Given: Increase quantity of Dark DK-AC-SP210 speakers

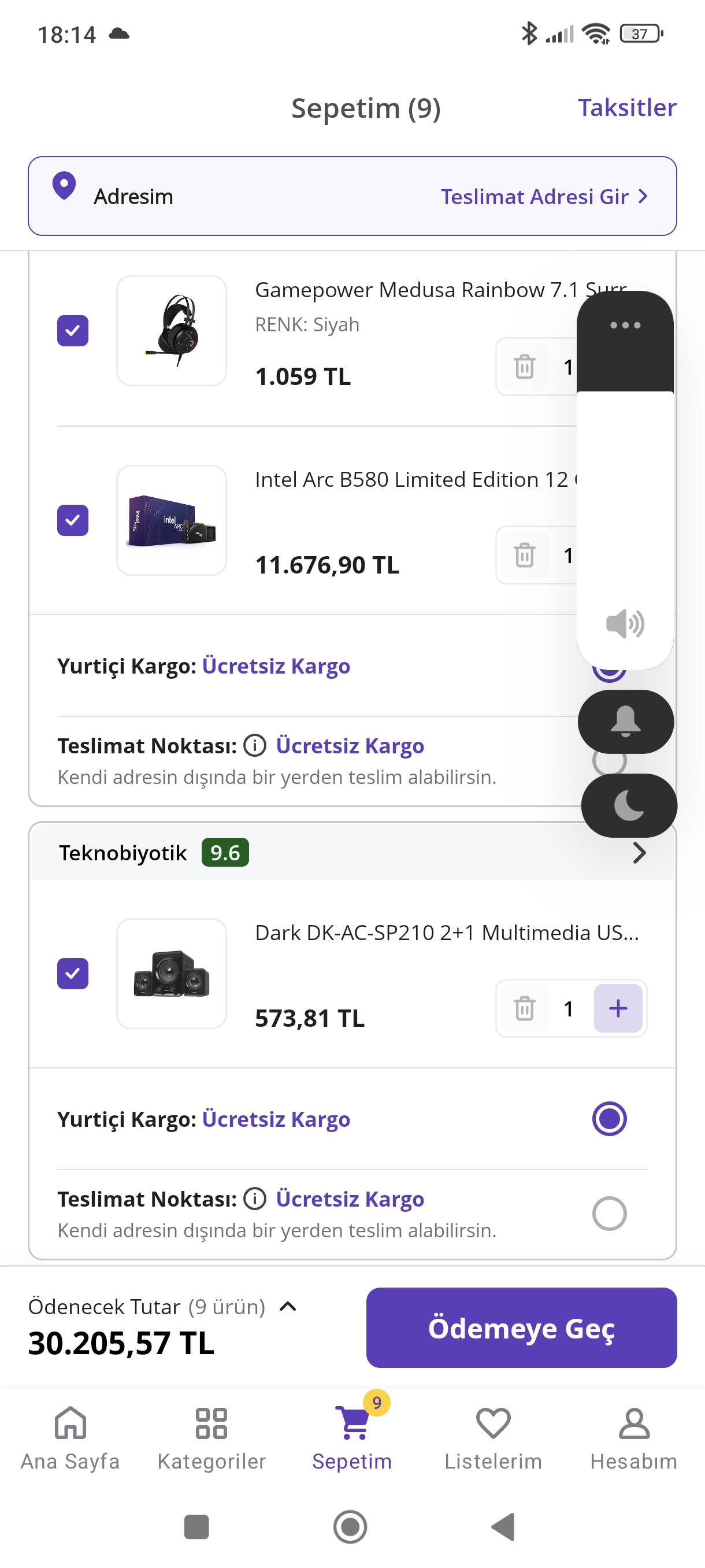Looking at the screenshot, I should pos(617,1008).
